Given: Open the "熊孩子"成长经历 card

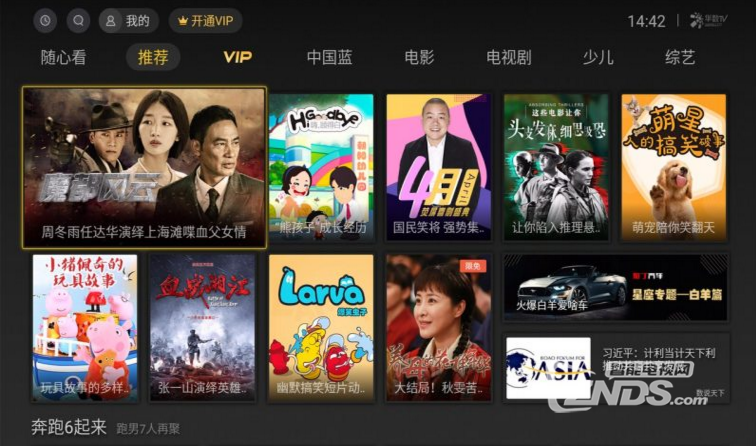Looking at the screenshot, I should [321, 166].
